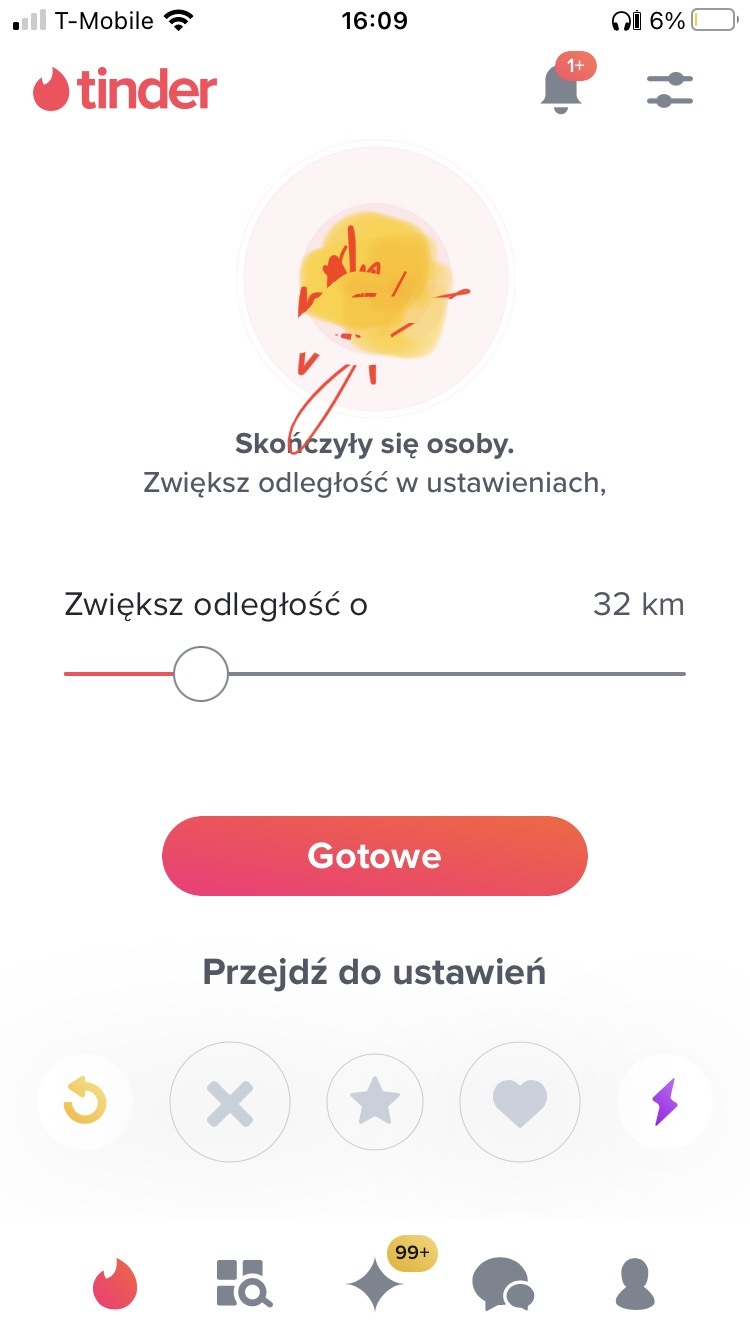The image size is (750, 1334).
Task: Send a Super Like with the star
Action: click(375, 1103)
